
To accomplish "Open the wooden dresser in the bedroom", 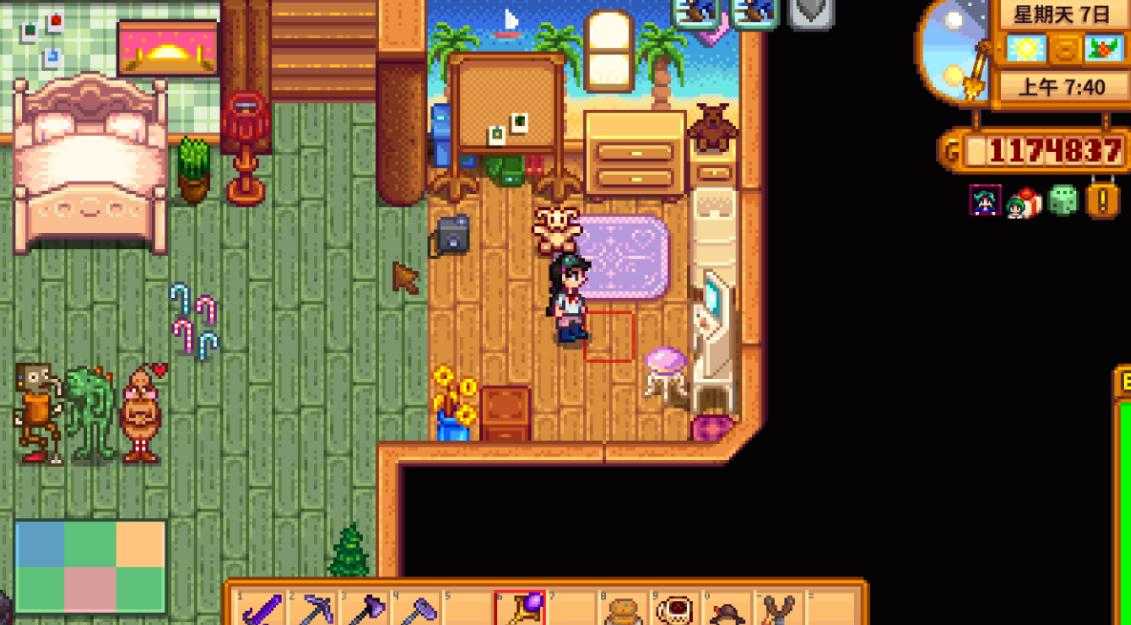I will click(x=634, y=153).
